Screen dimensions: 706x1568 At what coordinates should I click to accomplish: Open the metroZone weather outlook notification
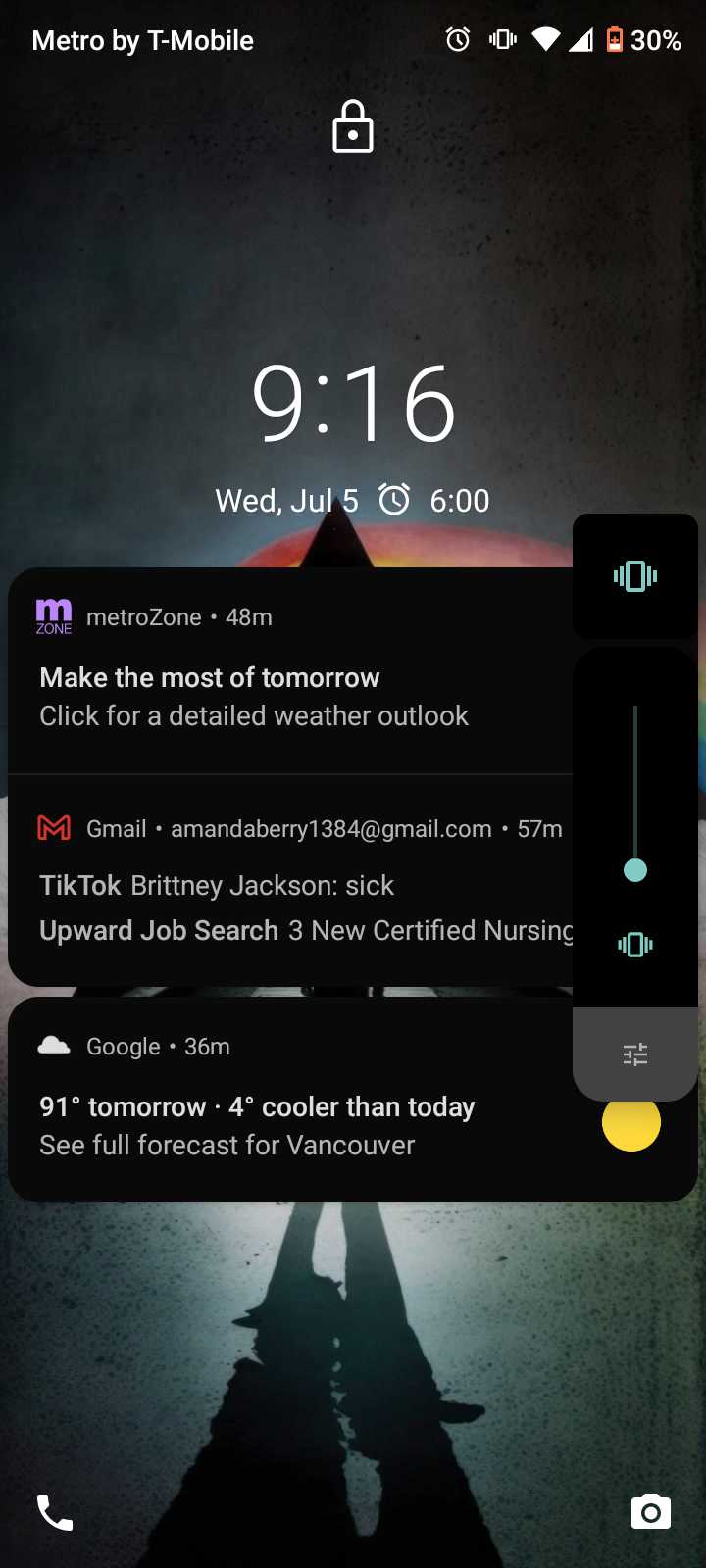point(255,697)
